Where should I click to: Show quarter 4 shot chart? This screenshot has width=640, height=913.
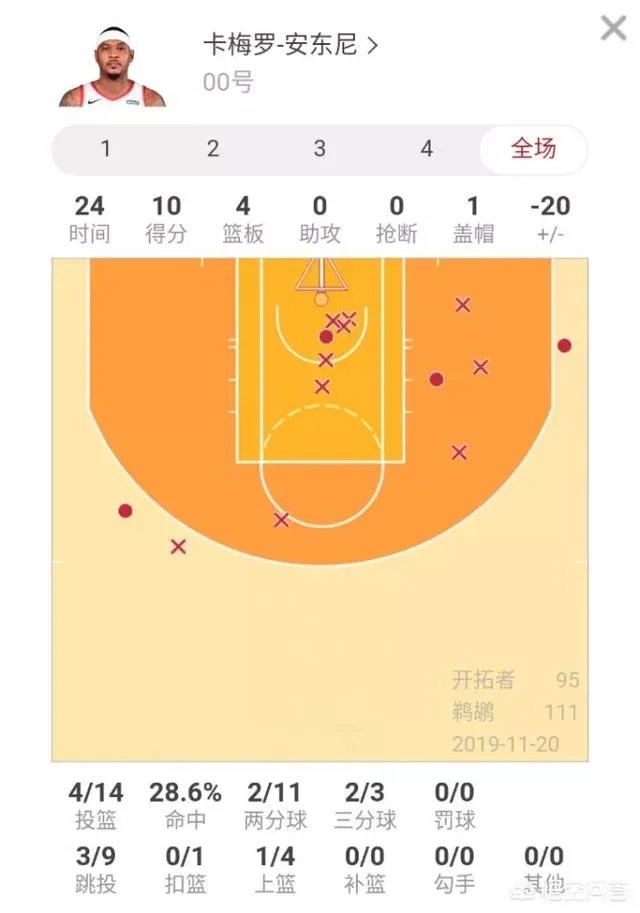(x=427, y=150)
